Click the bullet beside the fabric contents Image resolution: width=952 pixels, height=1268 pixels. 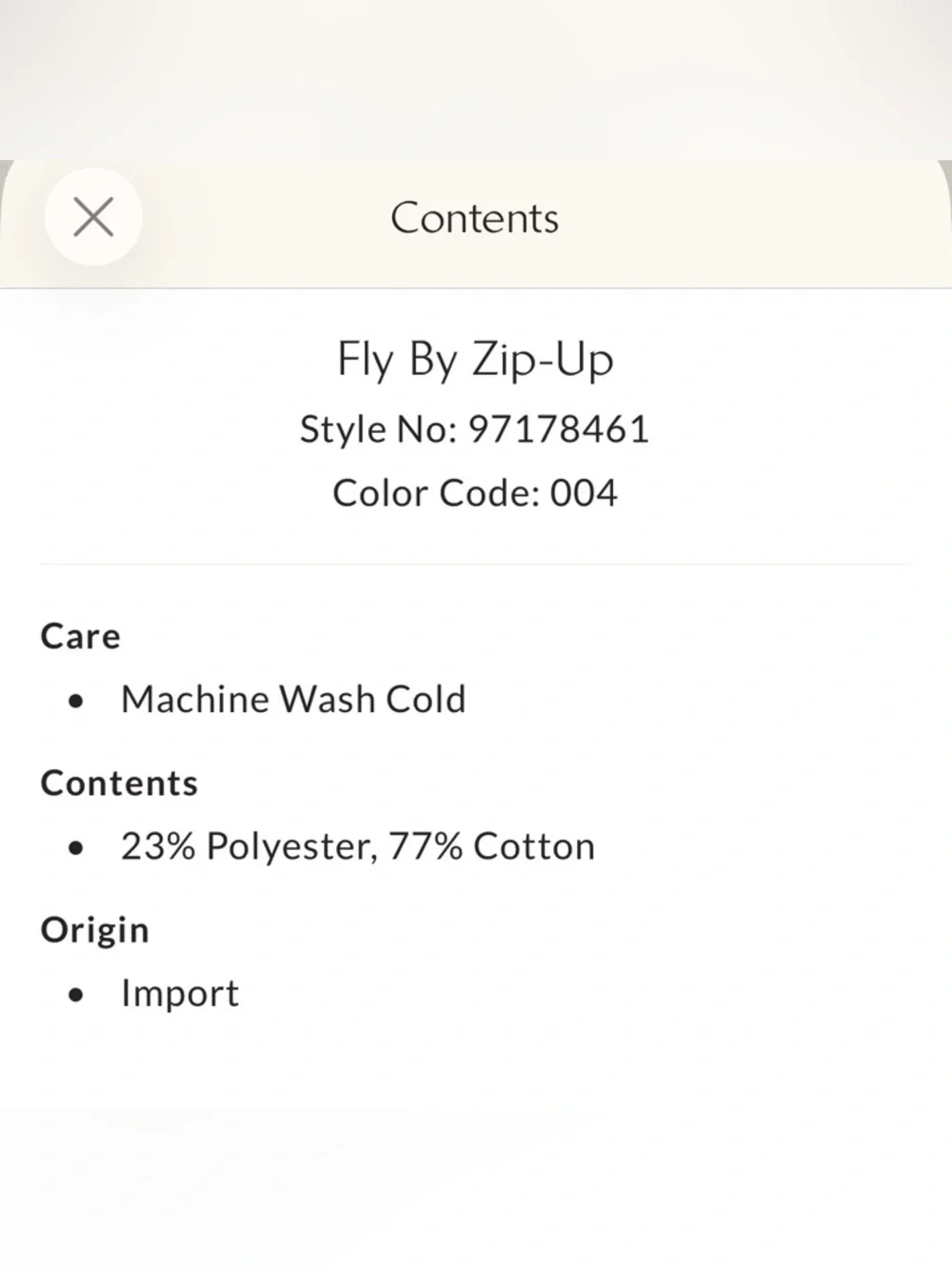click(75, 847)
